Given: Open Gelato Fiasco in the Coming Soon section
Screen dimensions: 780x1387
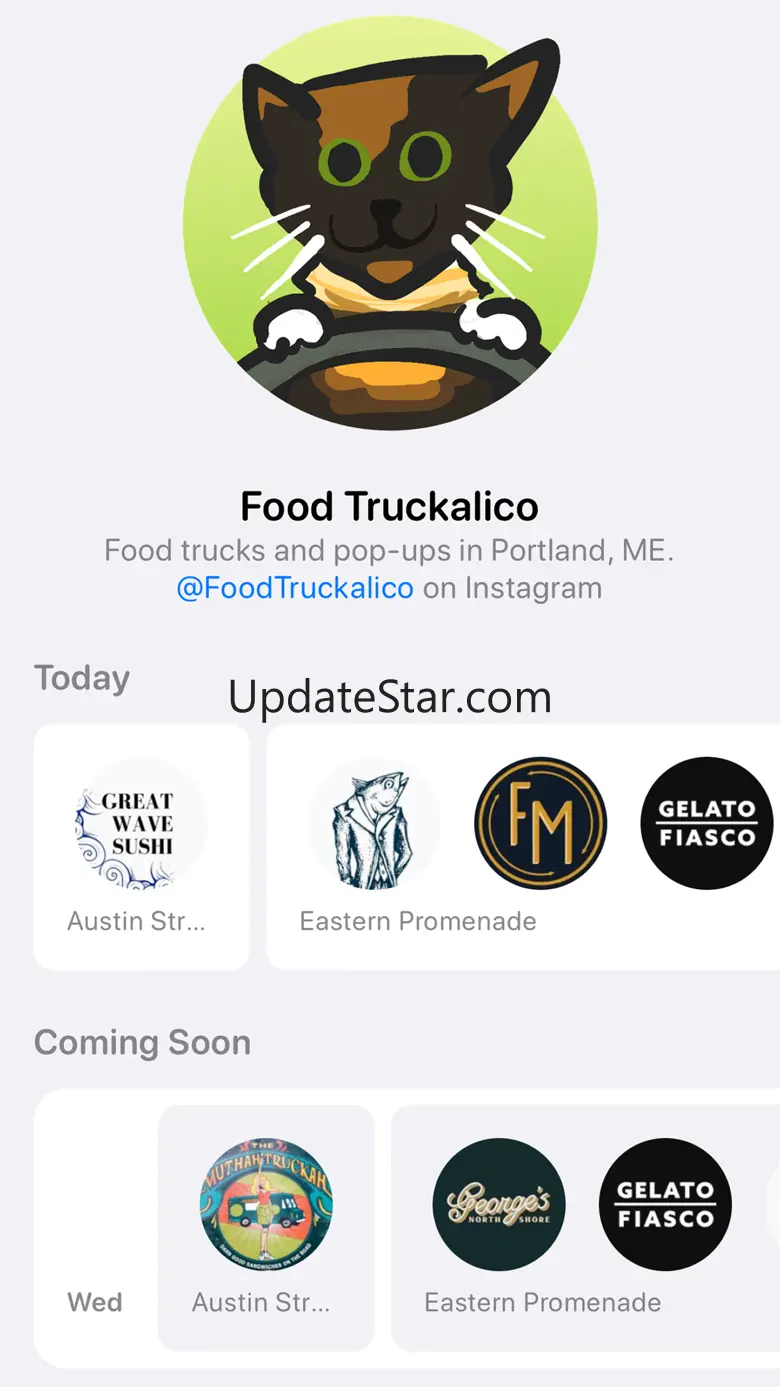Looking at the screenshot, I should [665, 1204].
